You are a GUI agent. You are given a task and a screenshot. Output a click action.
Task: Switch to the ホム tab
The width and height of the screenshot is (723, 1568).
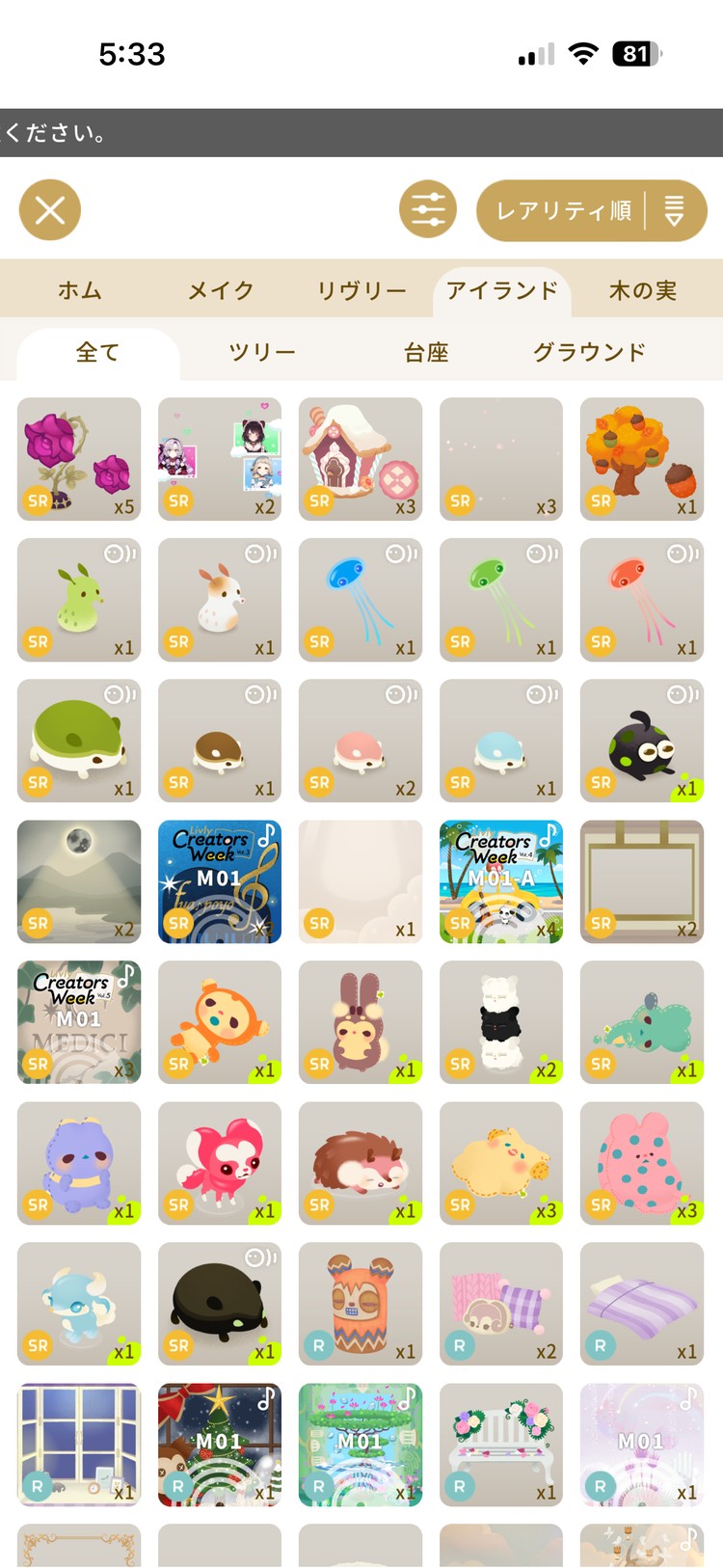pos(80,290)
